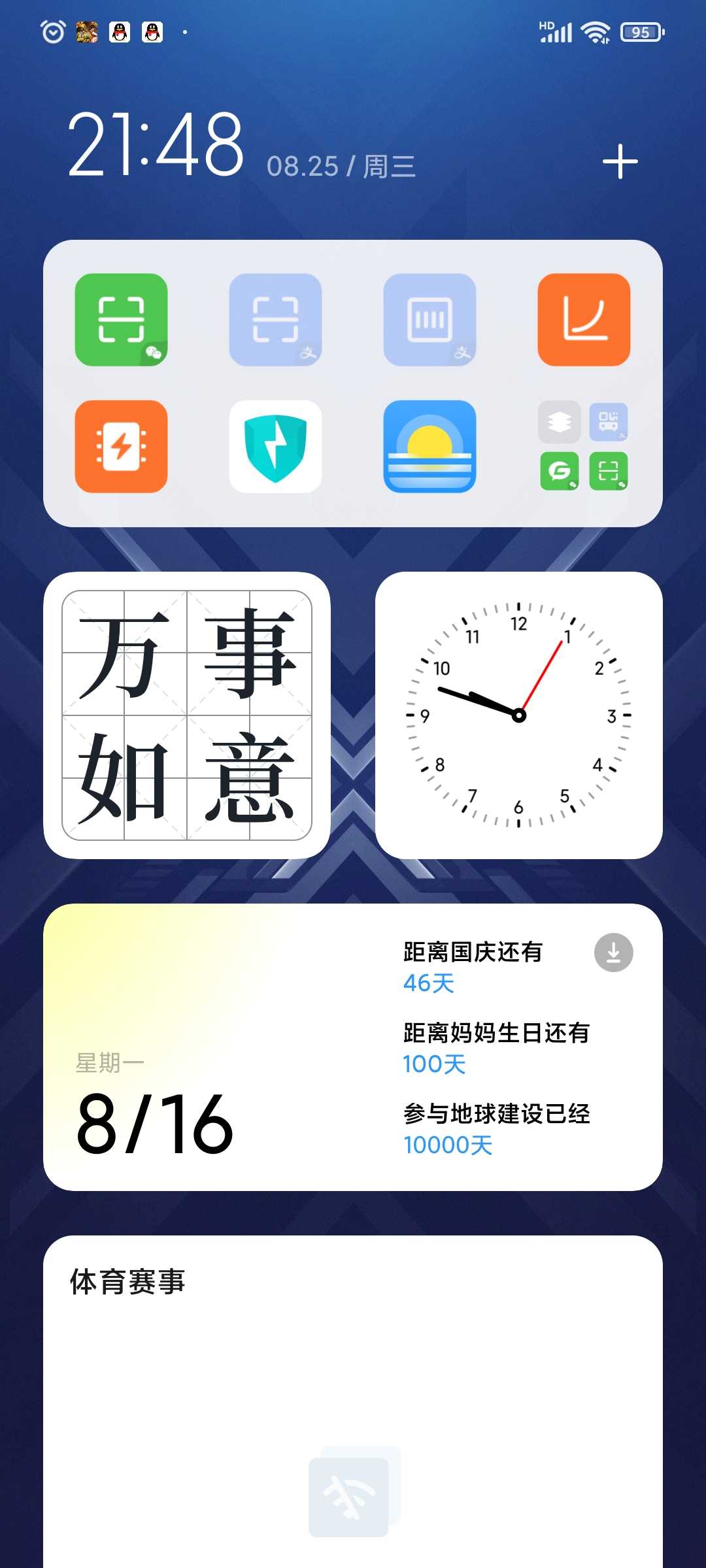Open the 8/16 date on the calendar widget
This screenshot has height=1568, width=706.
154,1123
